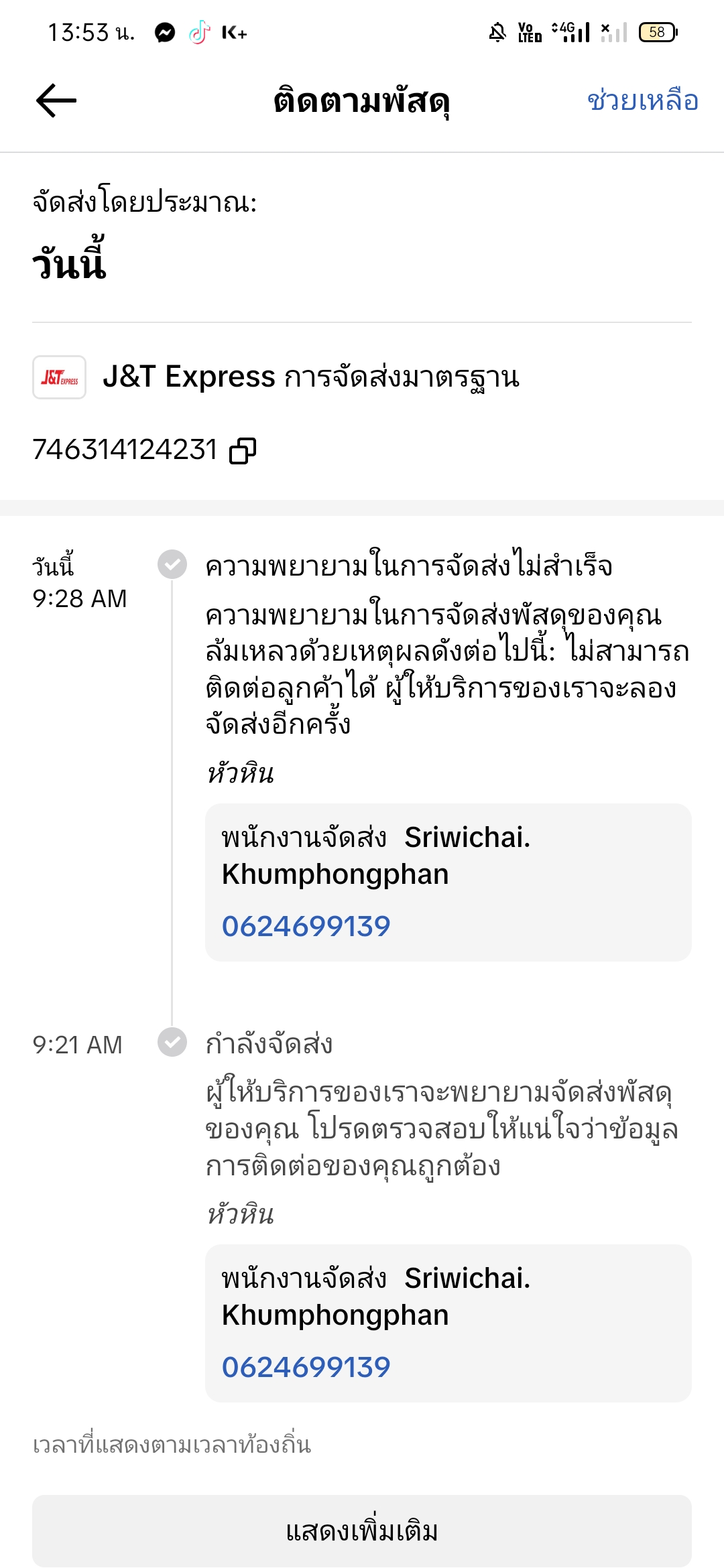Open the ช่วยเหลือ help link

(642, 101)
